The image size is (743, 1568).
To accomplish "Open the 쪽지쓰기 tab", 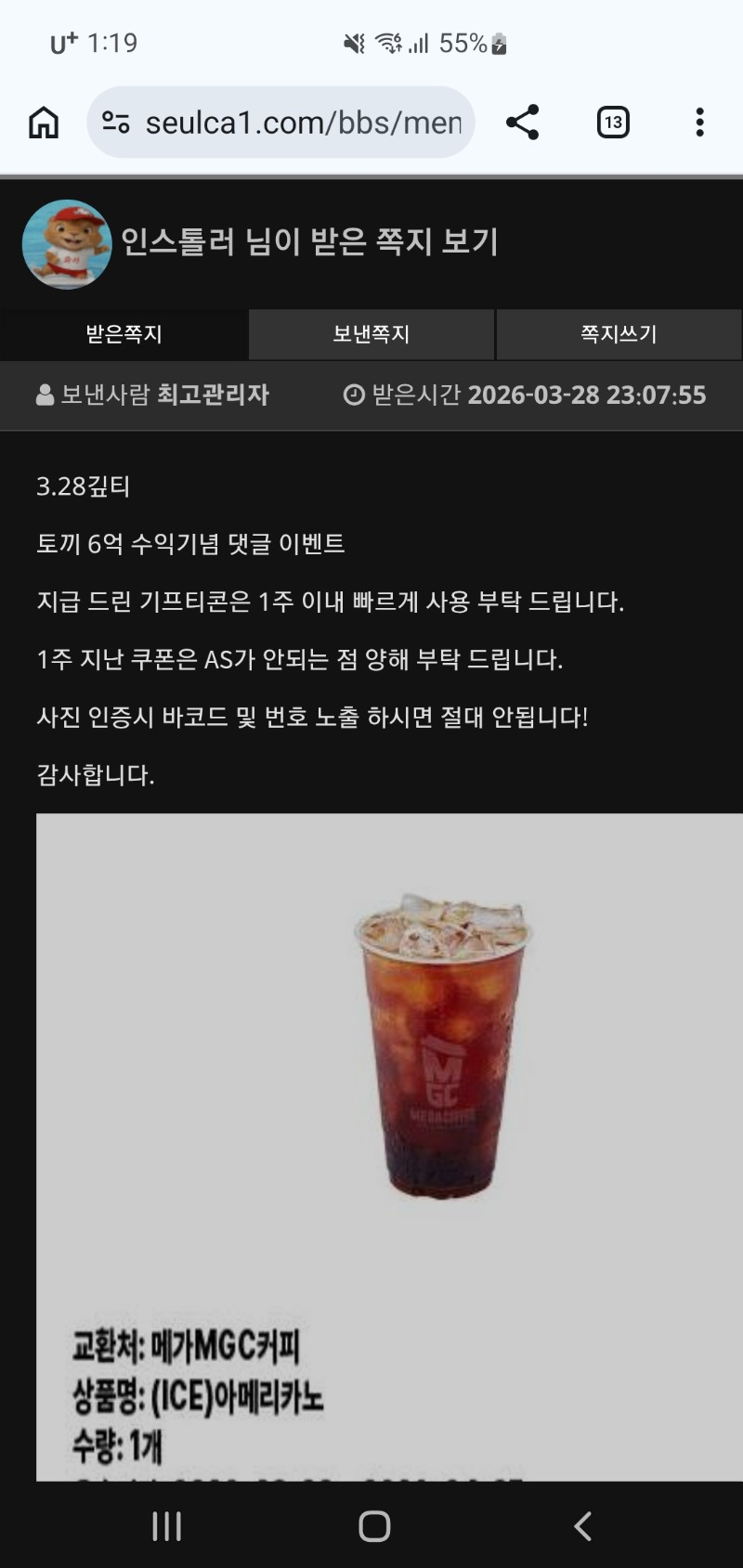I will [619, 334].
